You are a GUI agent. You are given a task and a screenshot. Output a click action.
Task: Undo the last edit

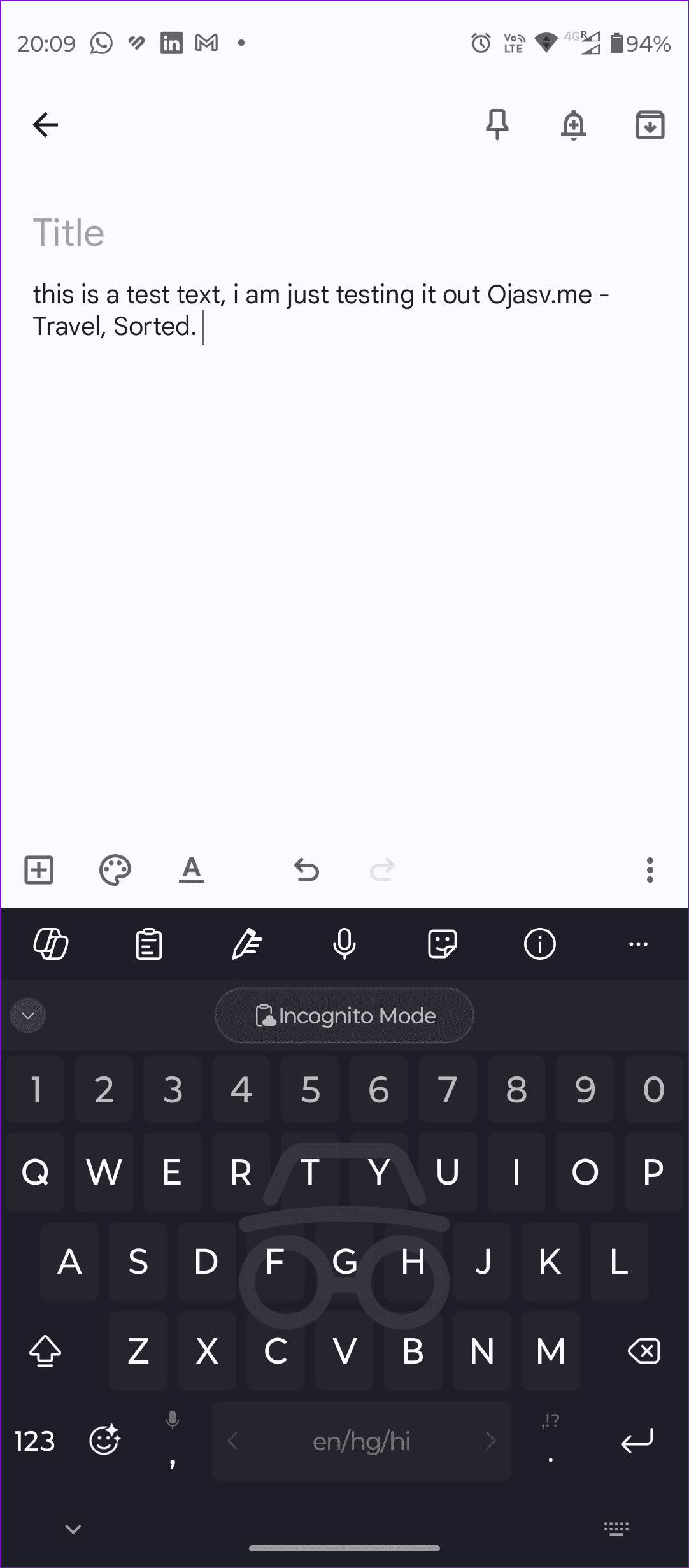(306, 870)
